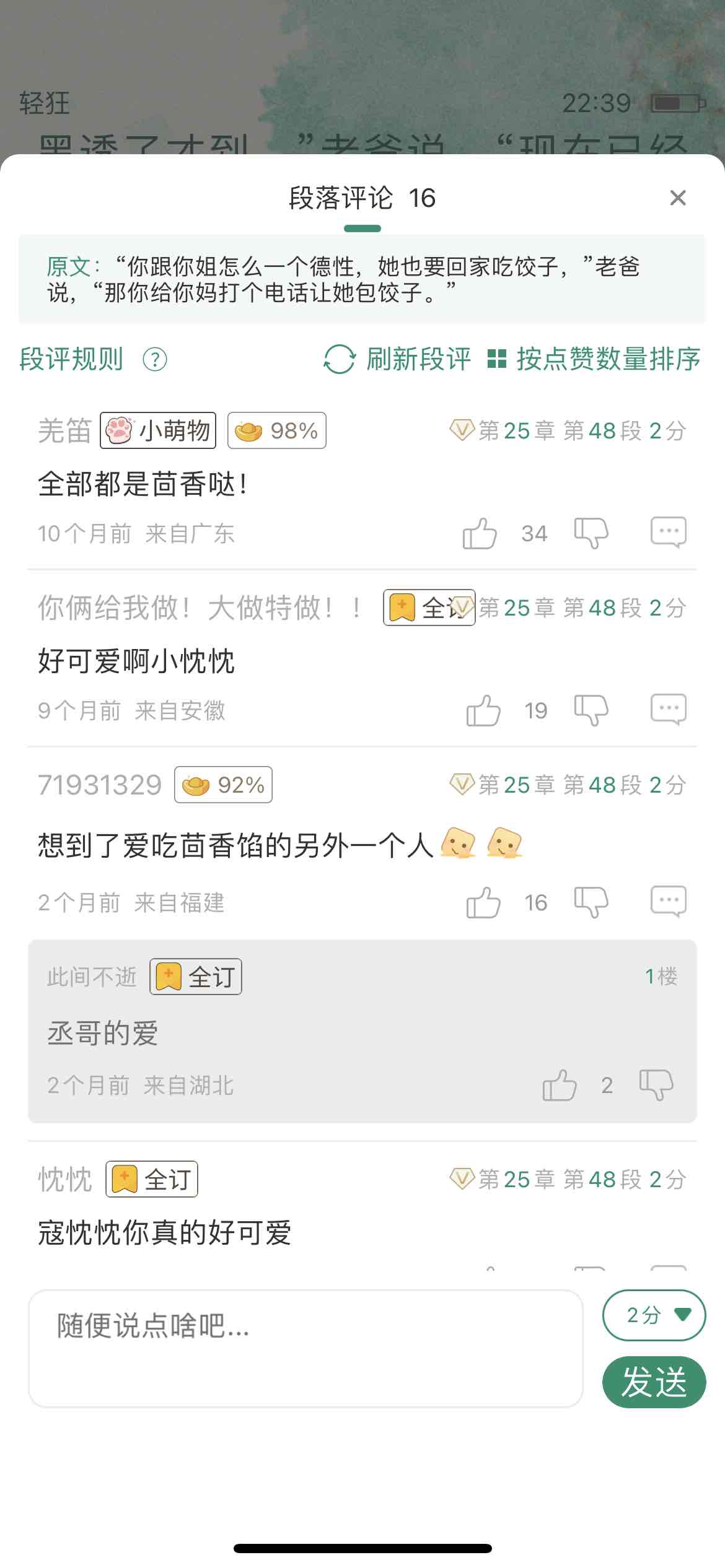Tap 发送 to send comment
725x1568 pixels.
(654, 1382)
